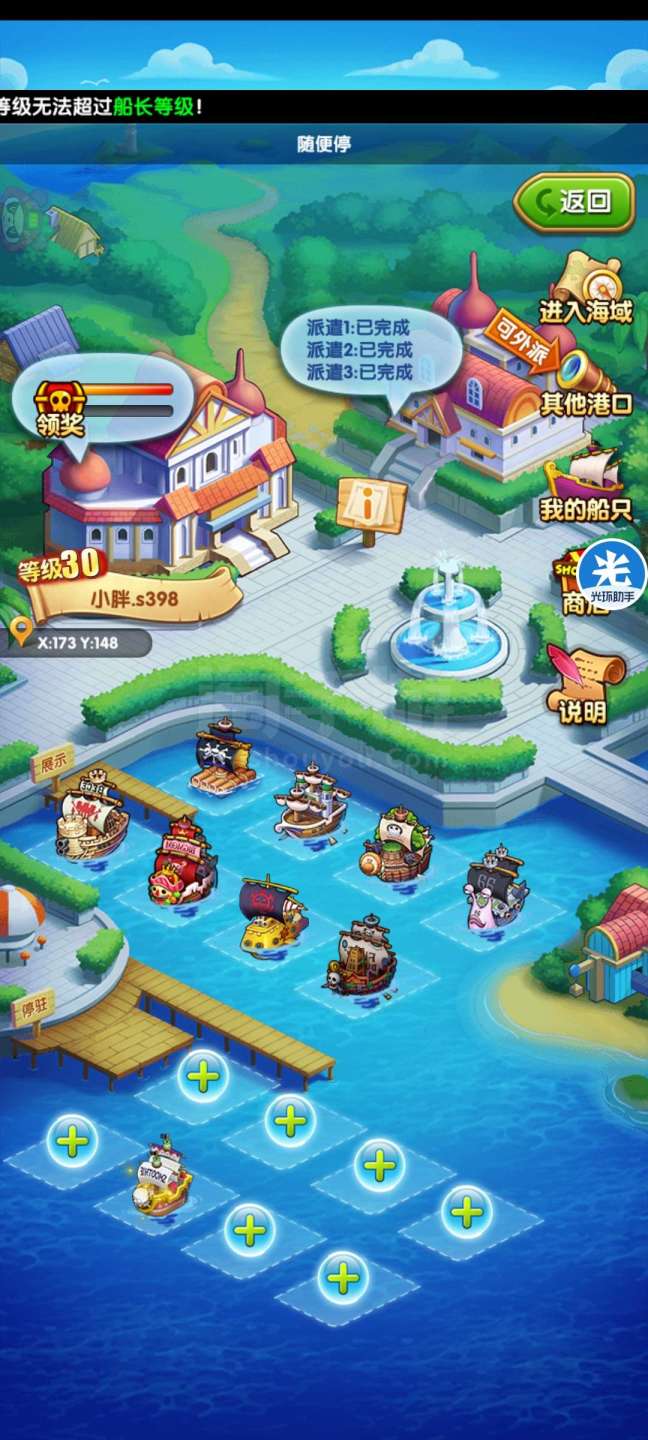648x1440 pixels.
Task: Select the small yellow ship in mooring area
Action: 162,1176
